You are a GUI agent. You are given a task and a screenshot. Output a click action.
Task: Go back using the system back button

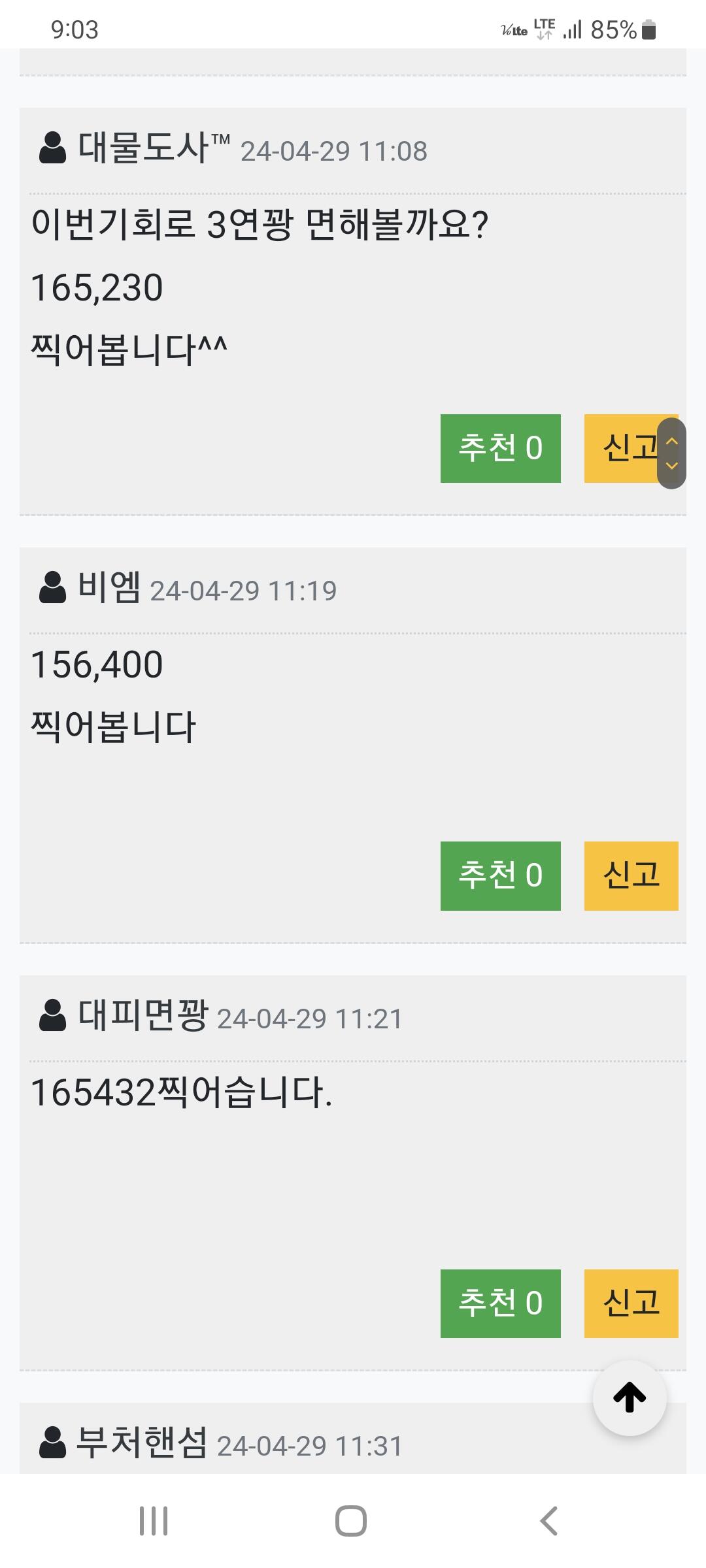pyautogui.click(x=549, y=1521)
